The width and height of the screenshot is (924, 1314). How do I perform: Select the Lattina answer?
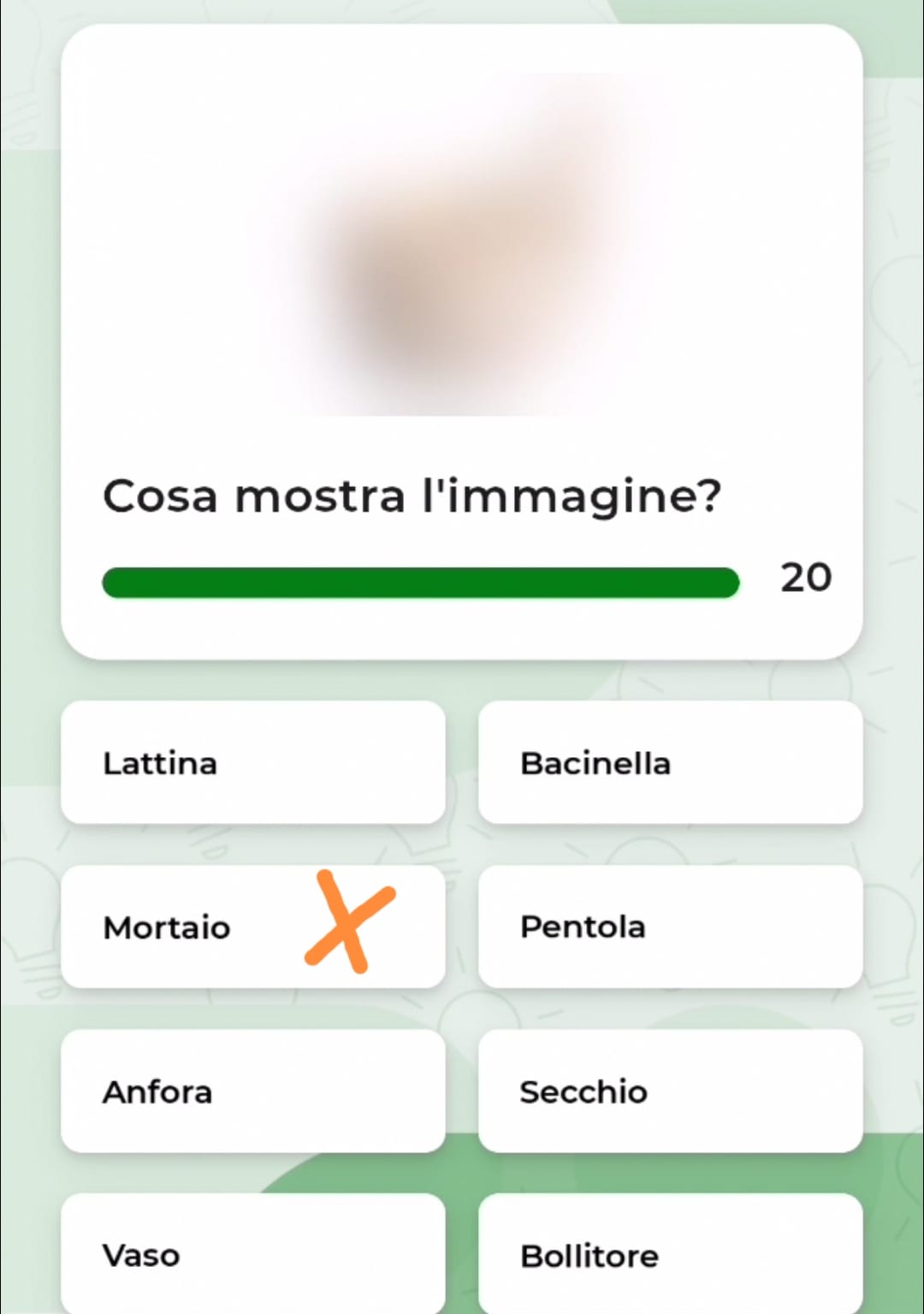click(252, 762)
